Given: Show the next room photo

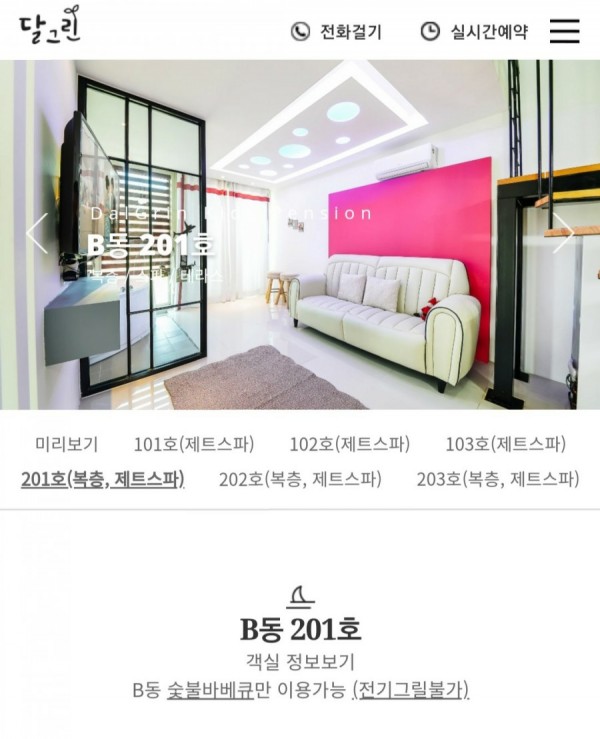Looking at the screenshot, I should 563,233.
